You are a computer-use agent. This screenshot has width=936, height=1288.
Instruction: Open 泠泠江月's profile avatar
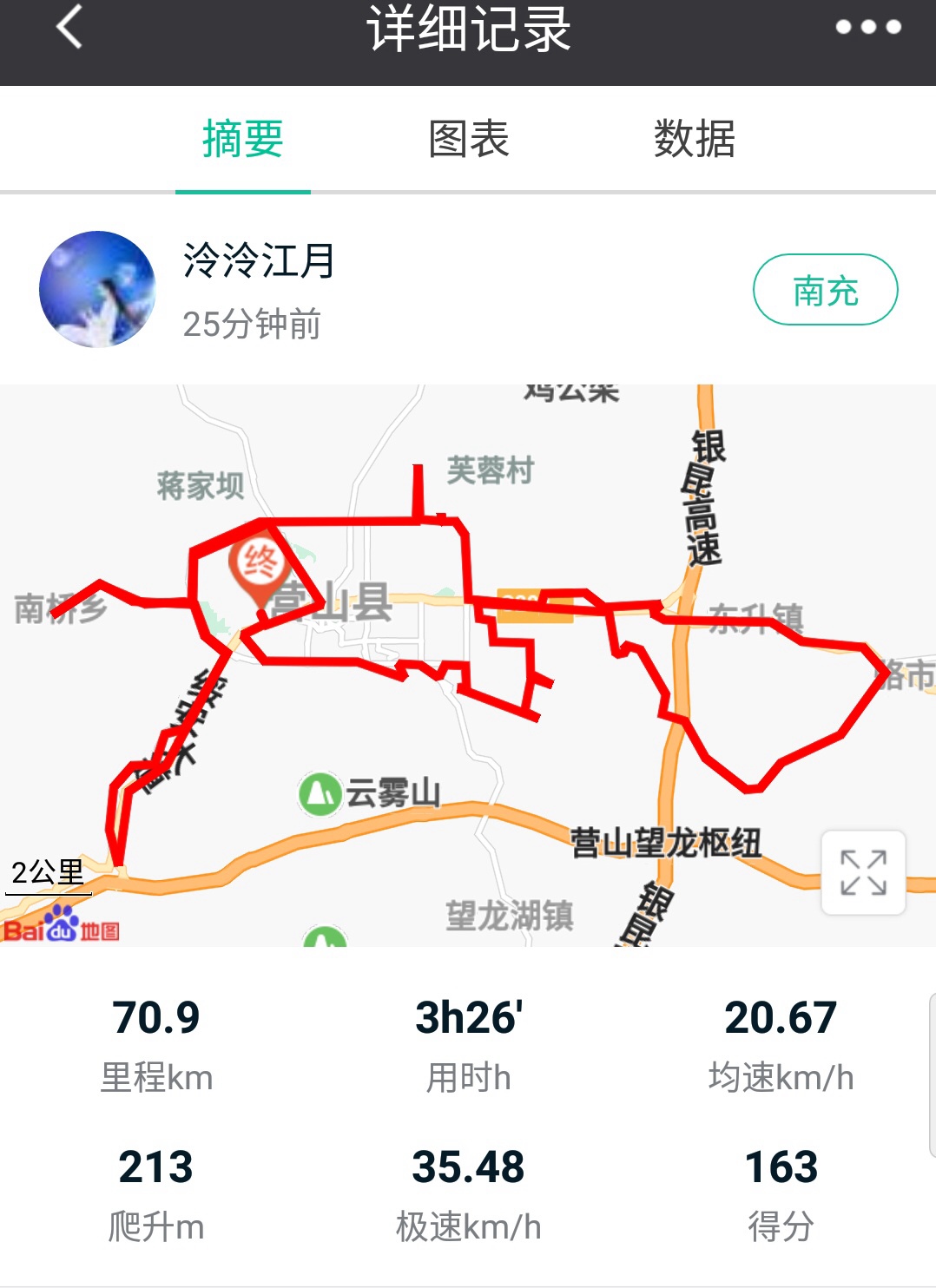97,289
